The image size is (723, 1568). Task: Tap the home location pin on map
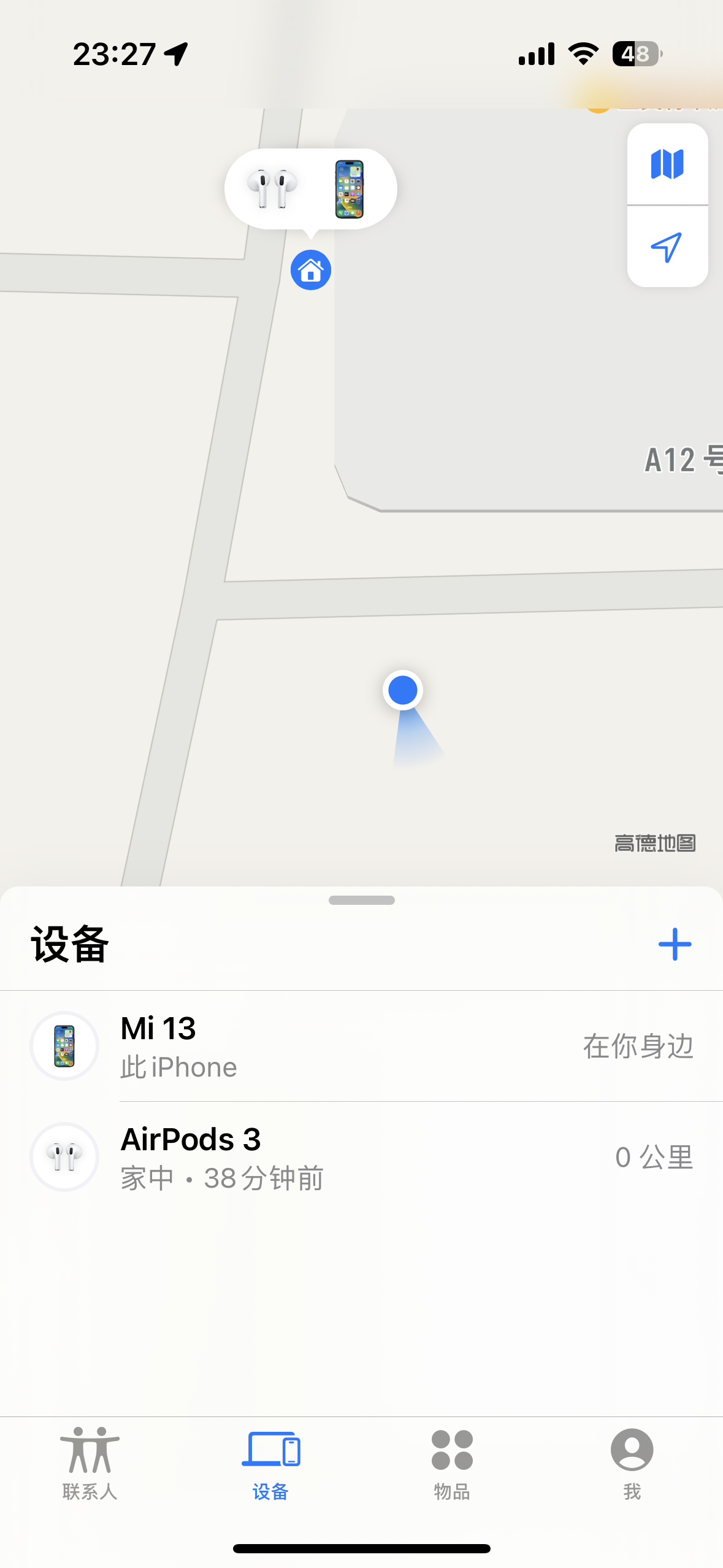click(311, 270)
